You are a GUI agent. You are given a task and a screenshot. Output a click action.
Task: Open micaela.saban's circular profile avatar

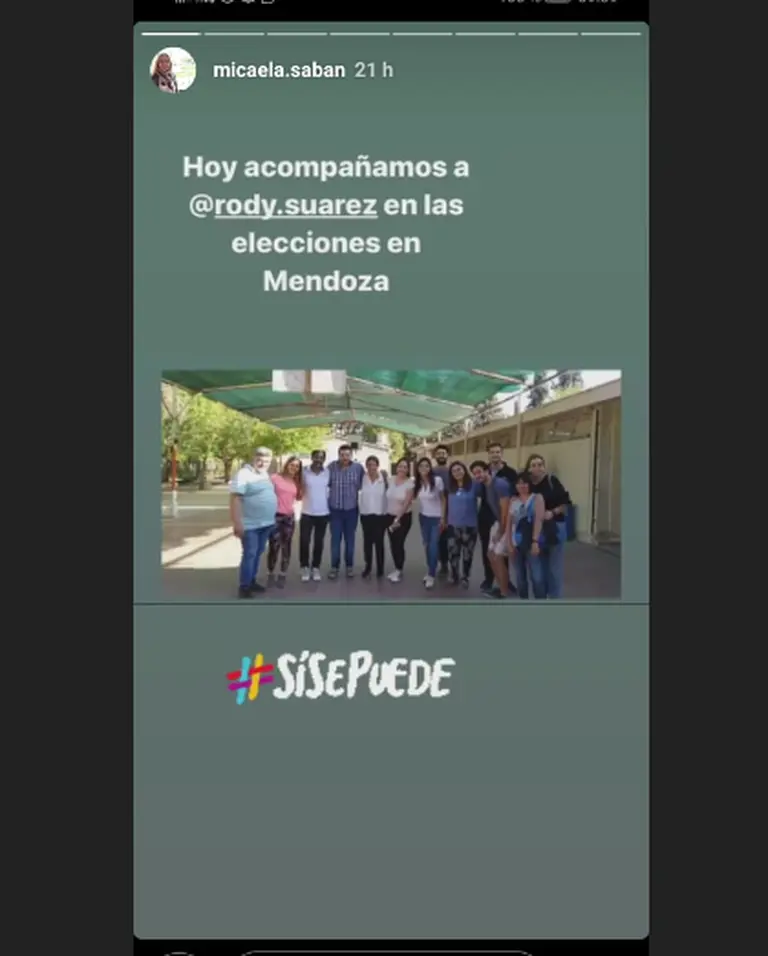(x=172, y=70)
